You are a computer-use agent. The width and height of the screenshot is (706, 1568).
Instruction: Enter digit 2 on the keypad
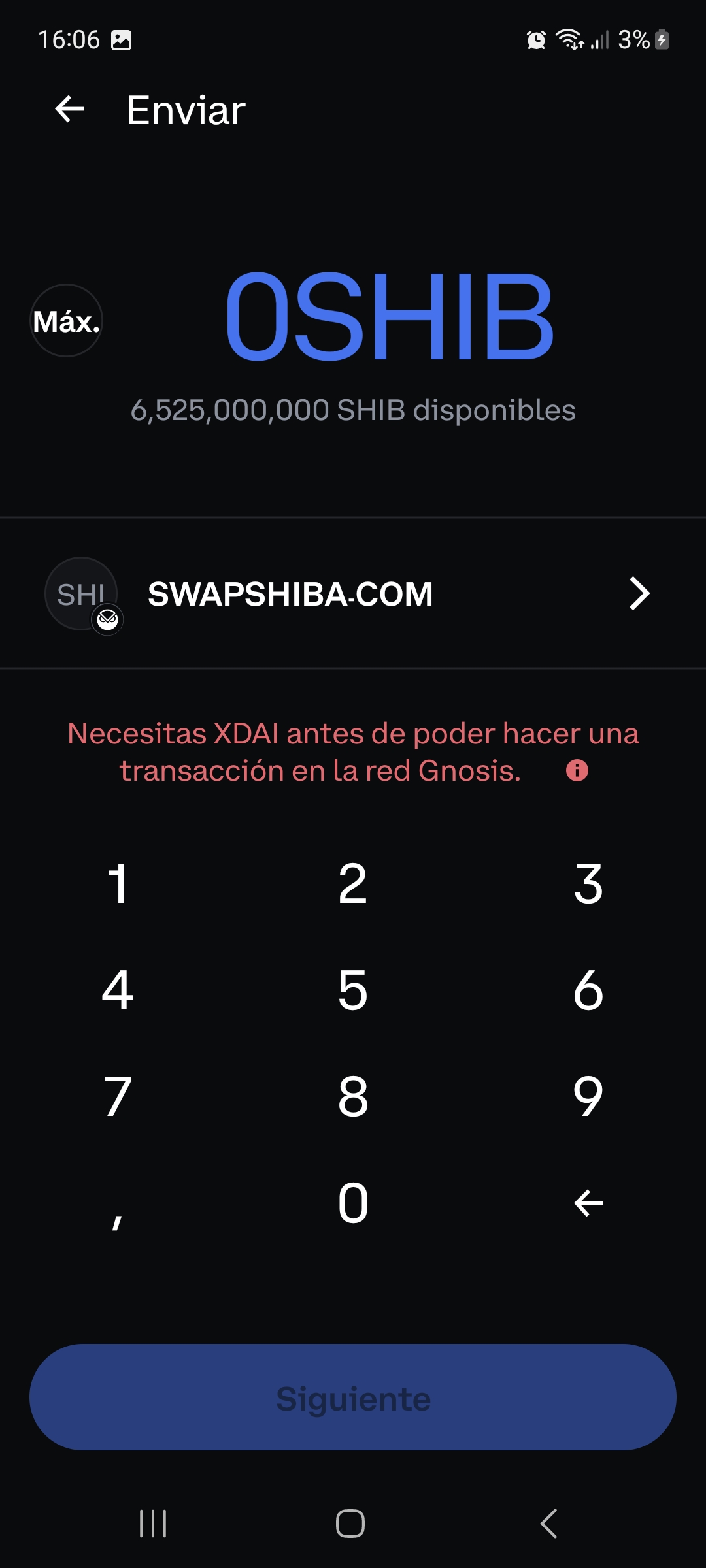pos(353,884)
